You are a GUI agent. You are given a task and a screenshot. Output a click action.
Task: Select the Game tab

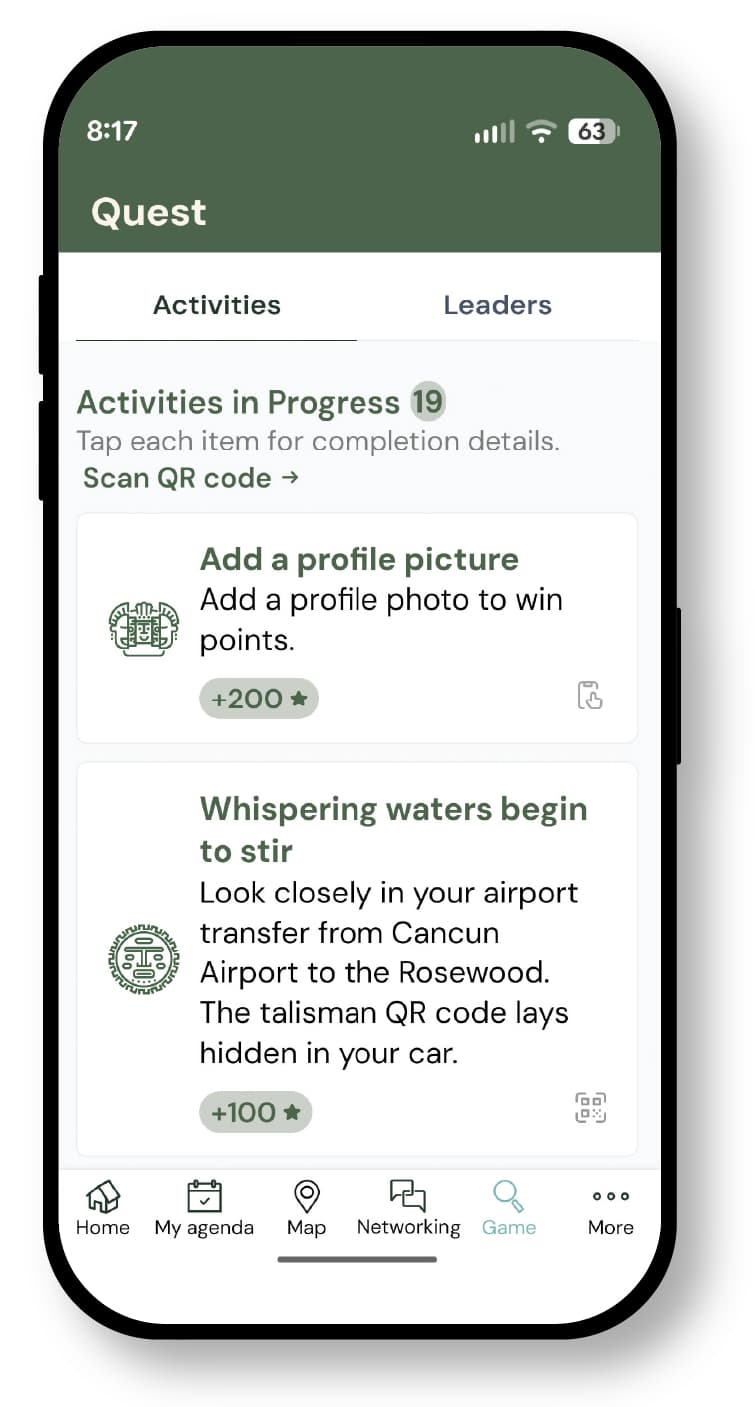(x=509, y=1208)
